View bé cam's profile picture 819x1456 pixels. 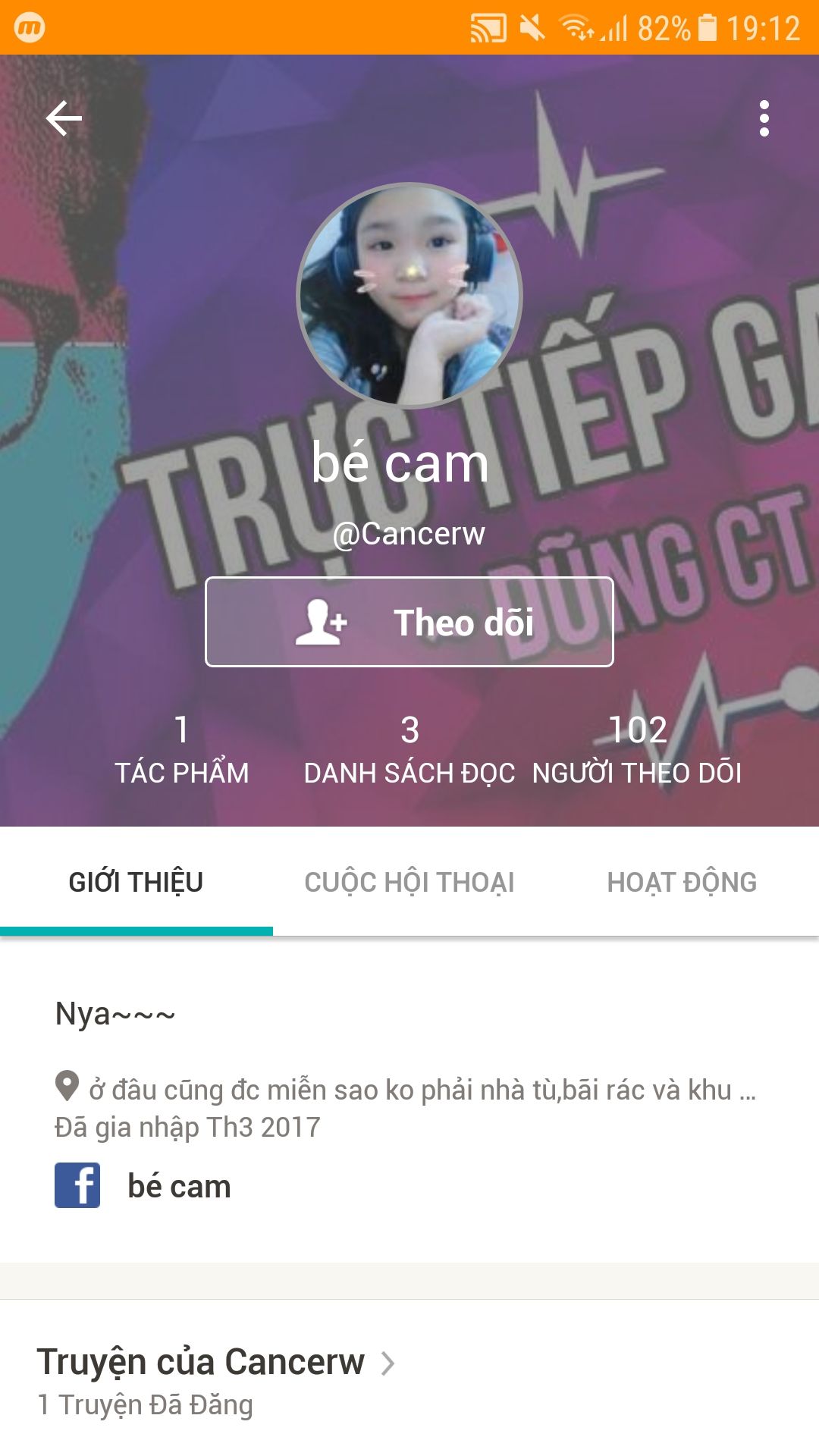coord(409,296)
